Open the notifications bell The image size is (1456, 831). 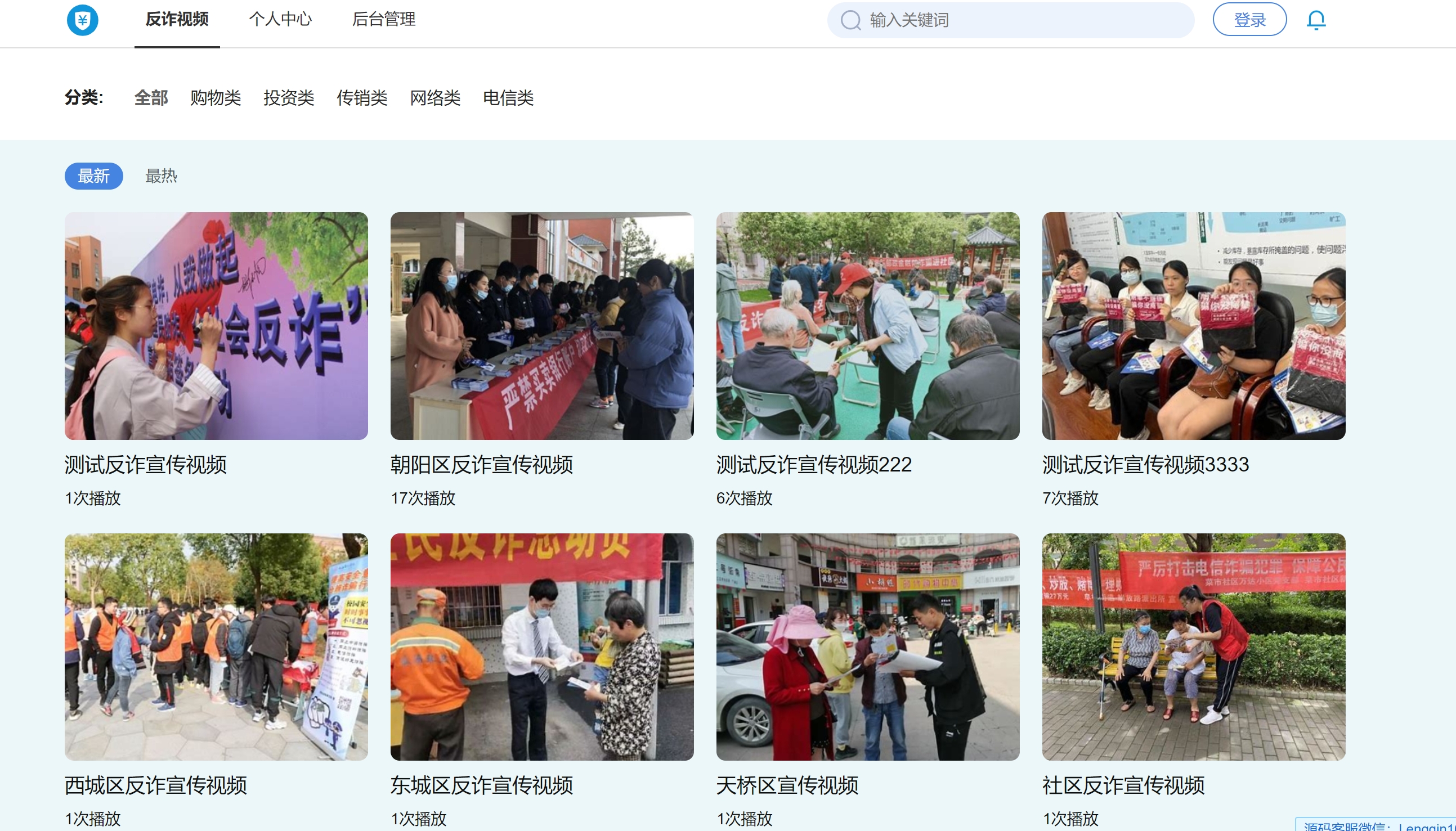tap(1316, 20)
